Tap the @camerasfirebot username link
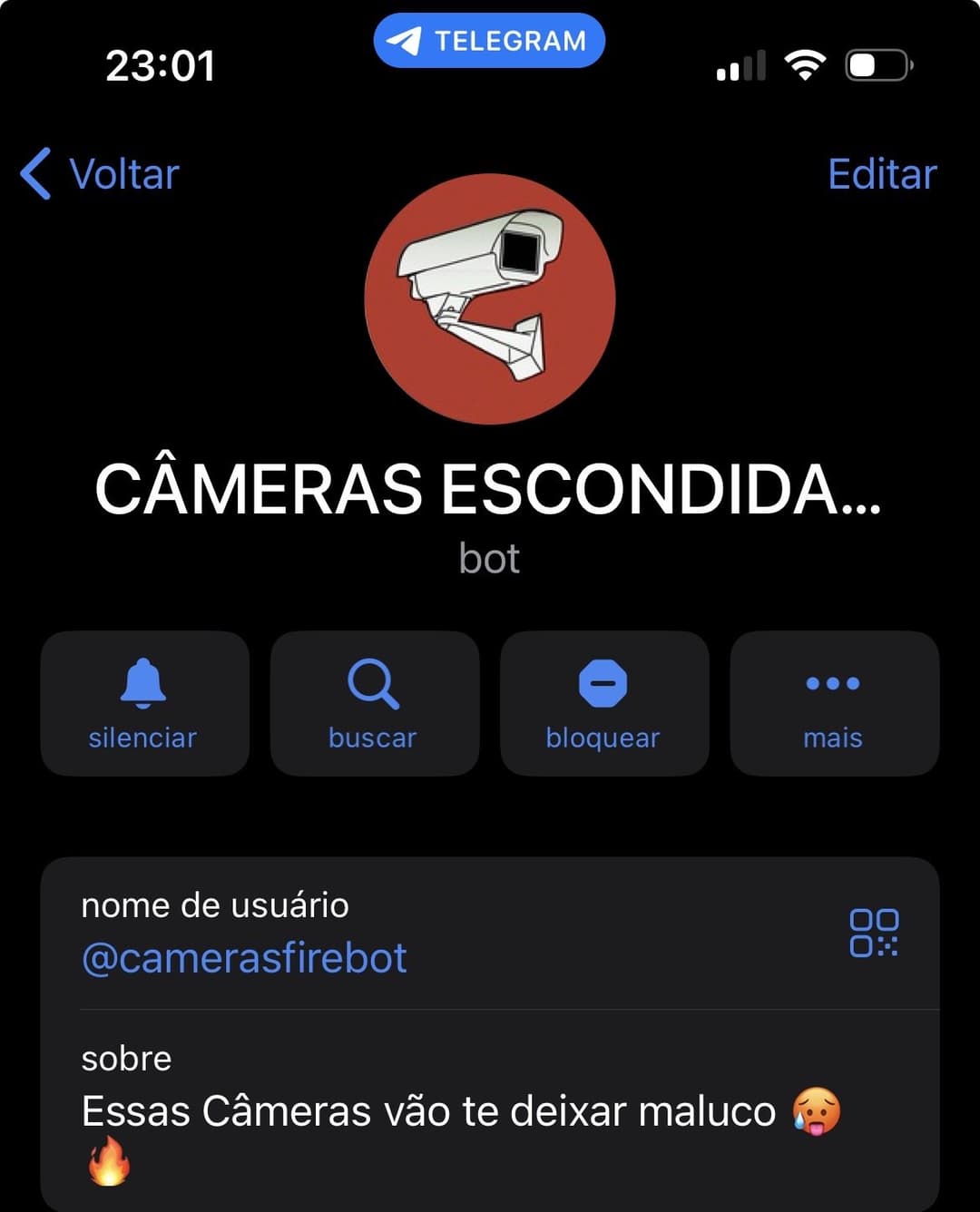The height and width of the screenshot is (1212, 980). click(x=243, y=958)
